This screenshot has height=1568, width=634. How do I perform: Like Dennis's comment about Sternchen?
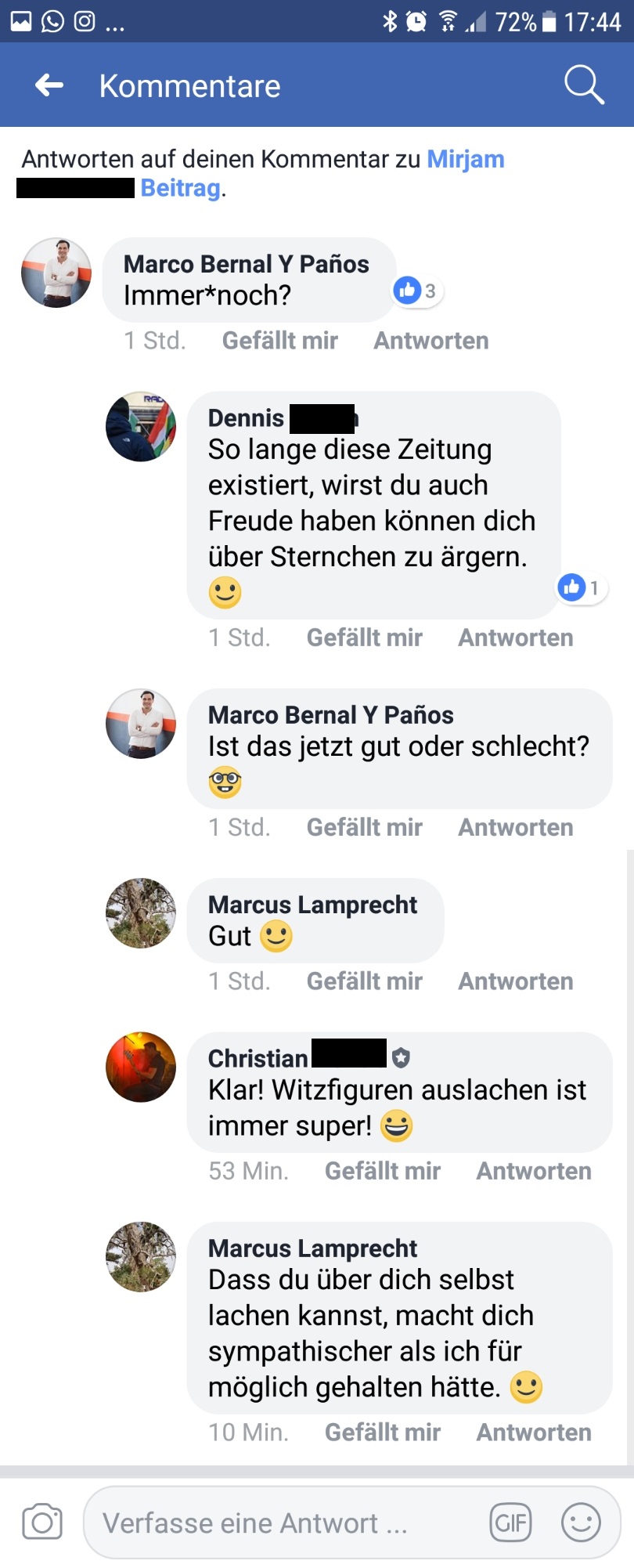pos(364,638)
